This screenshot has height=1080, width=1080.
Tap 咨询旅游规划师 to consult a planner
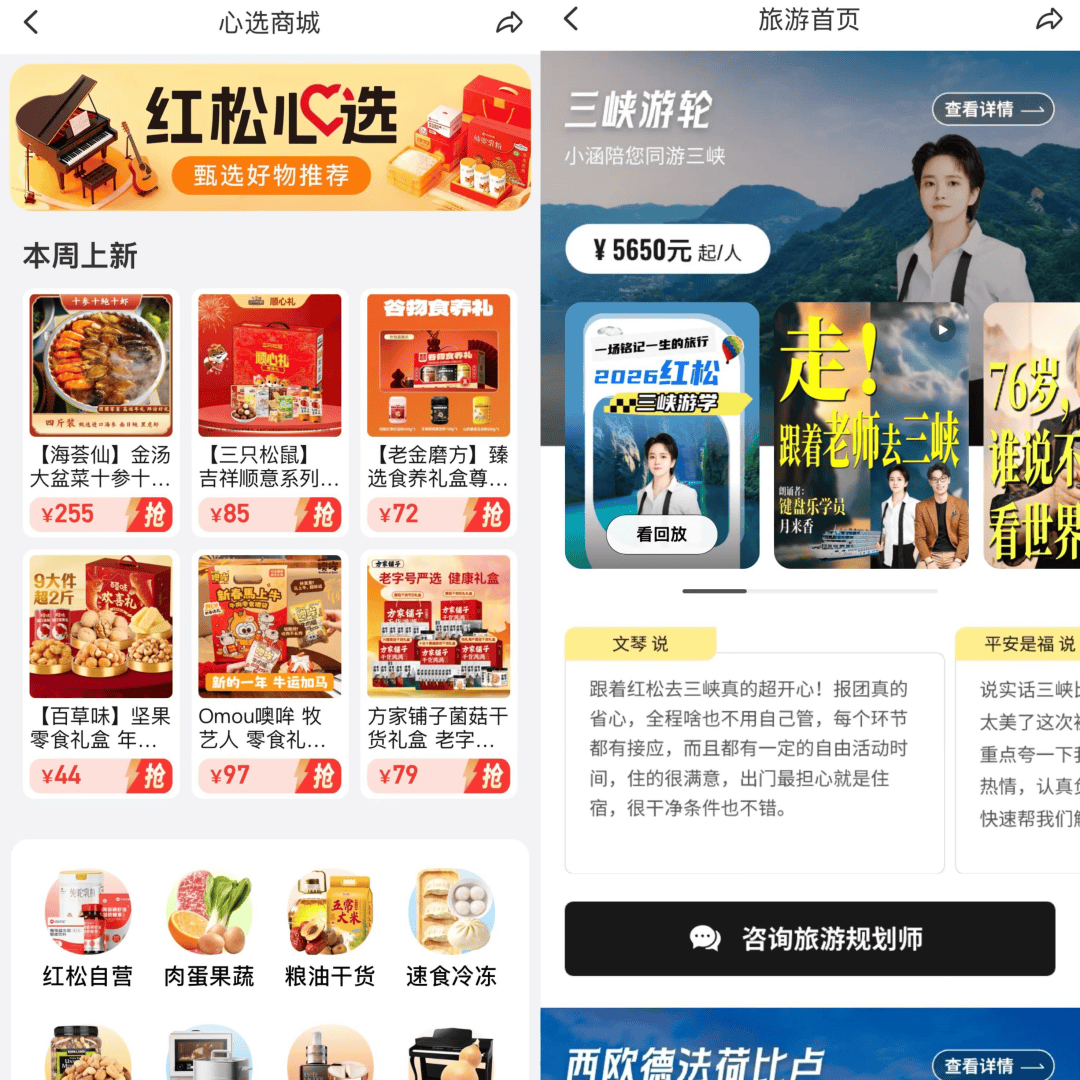tap(809, 938)
